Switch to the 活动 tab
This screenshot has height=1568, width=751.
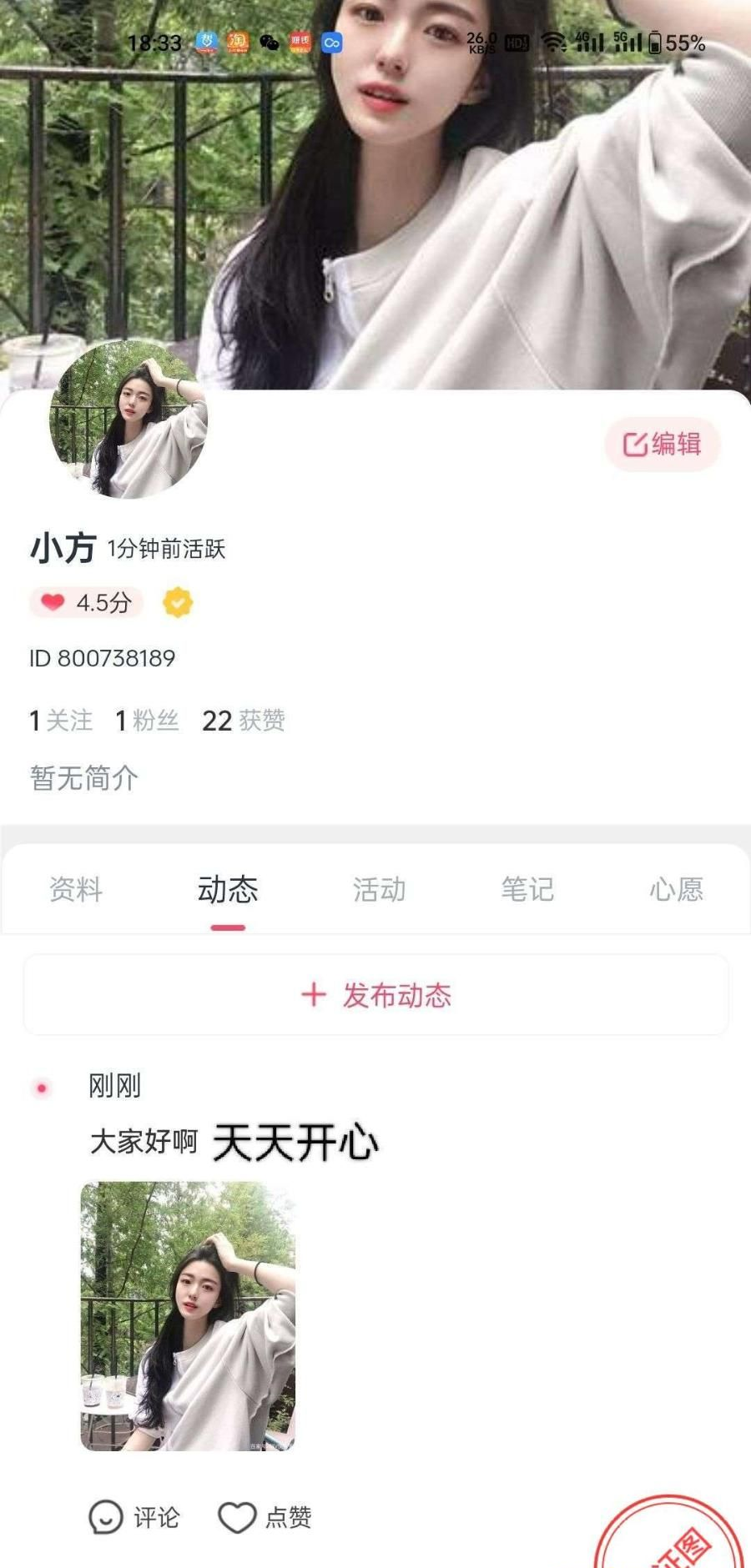pos(379,889)
